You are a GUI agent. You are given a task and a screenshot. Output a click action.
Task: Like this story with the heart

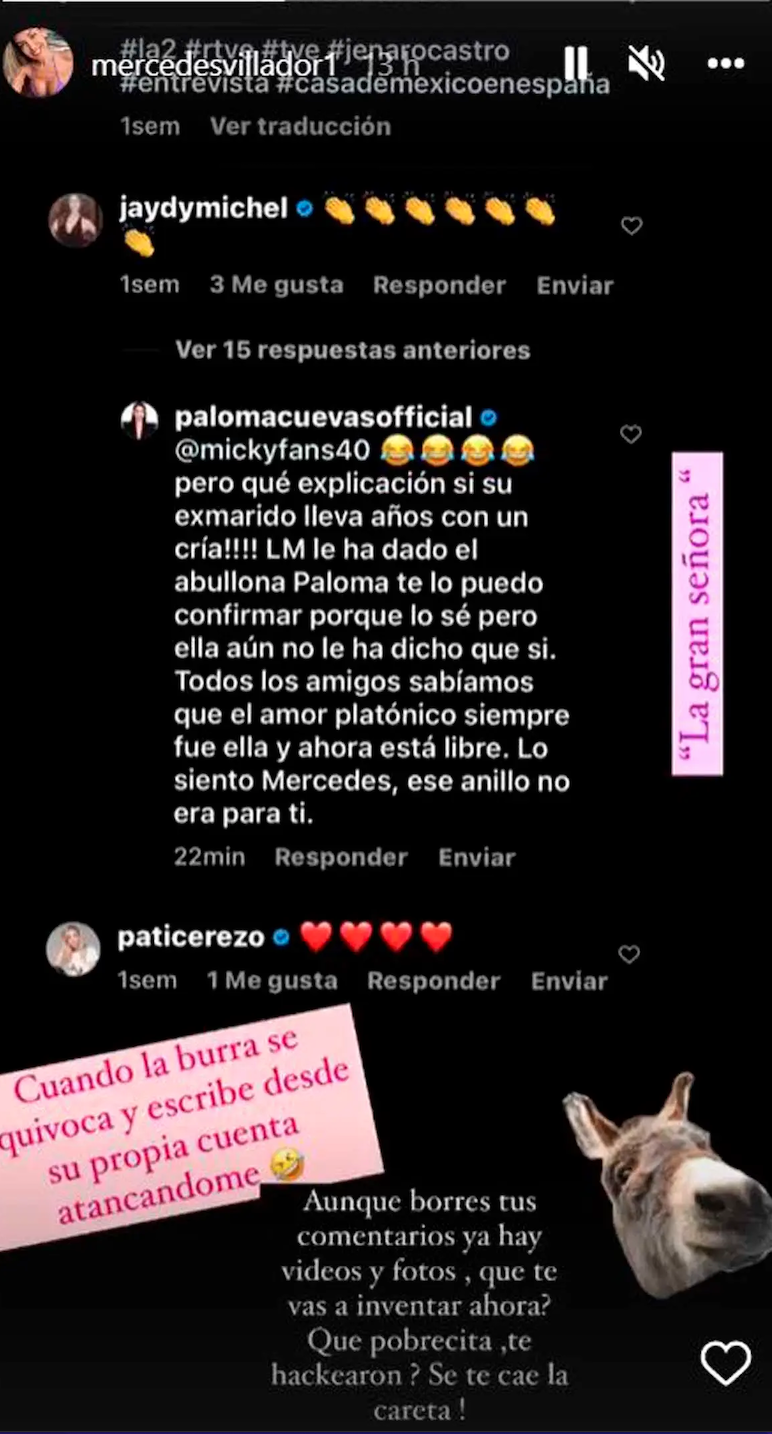(x=725, y=1363)
